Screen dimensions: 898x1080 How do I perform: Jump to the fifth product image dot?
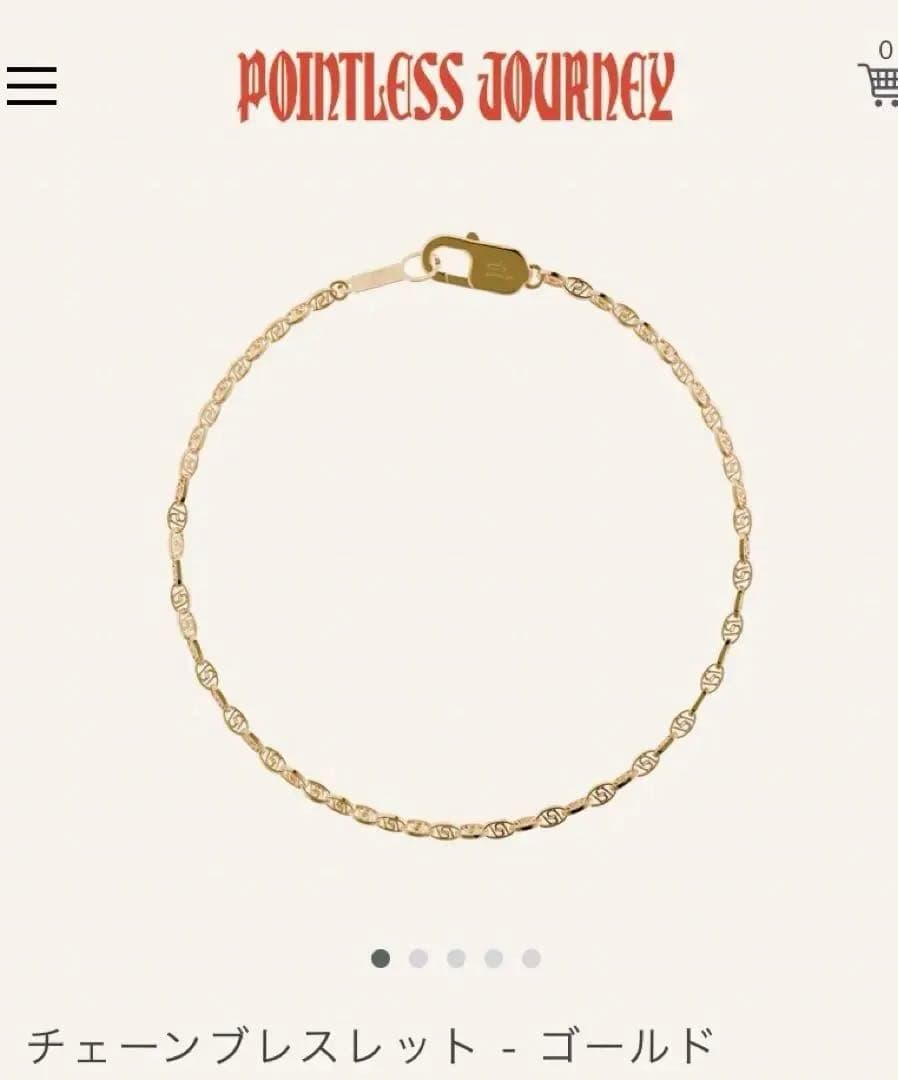[x=531, y=958]
